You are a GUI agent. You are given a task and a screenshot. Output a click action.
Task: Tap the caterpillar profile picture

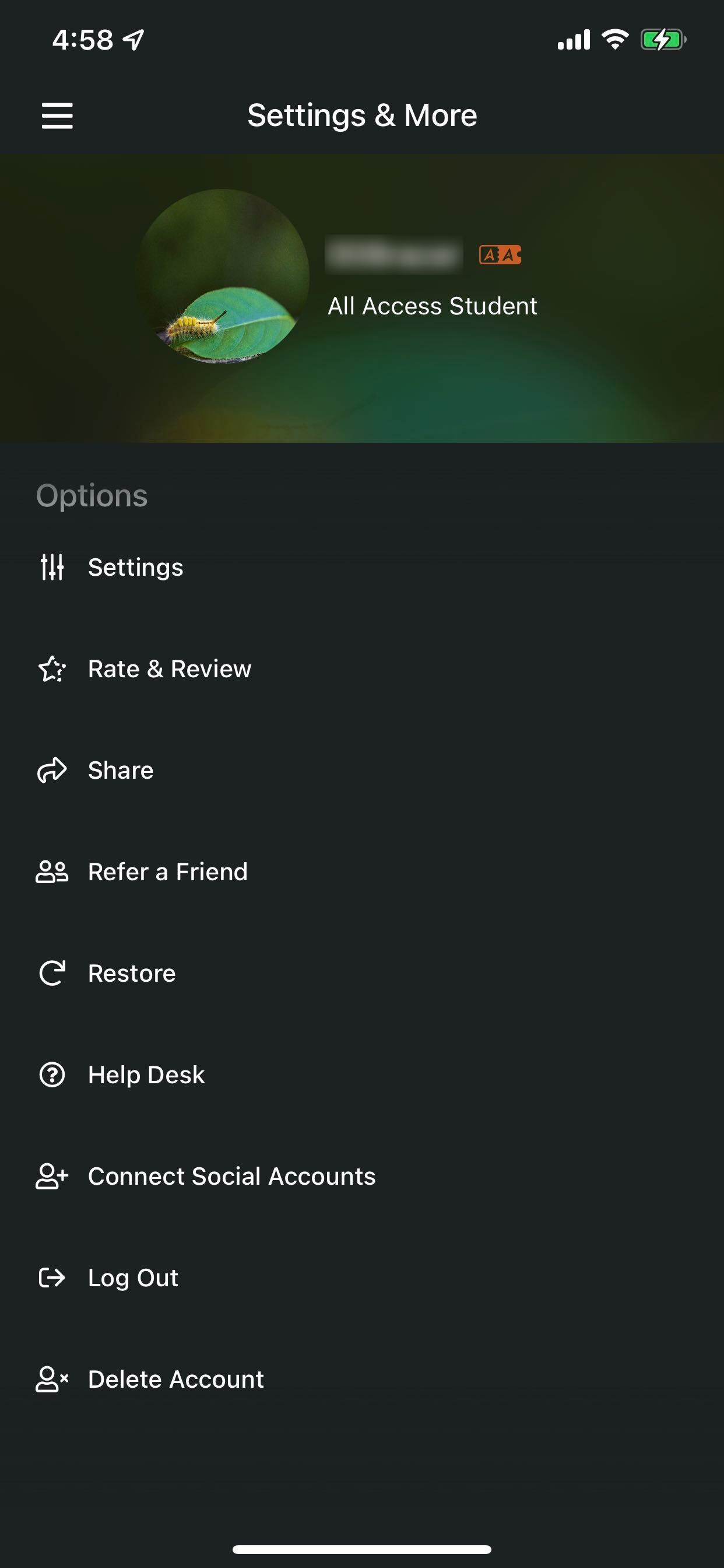[223, 276]
